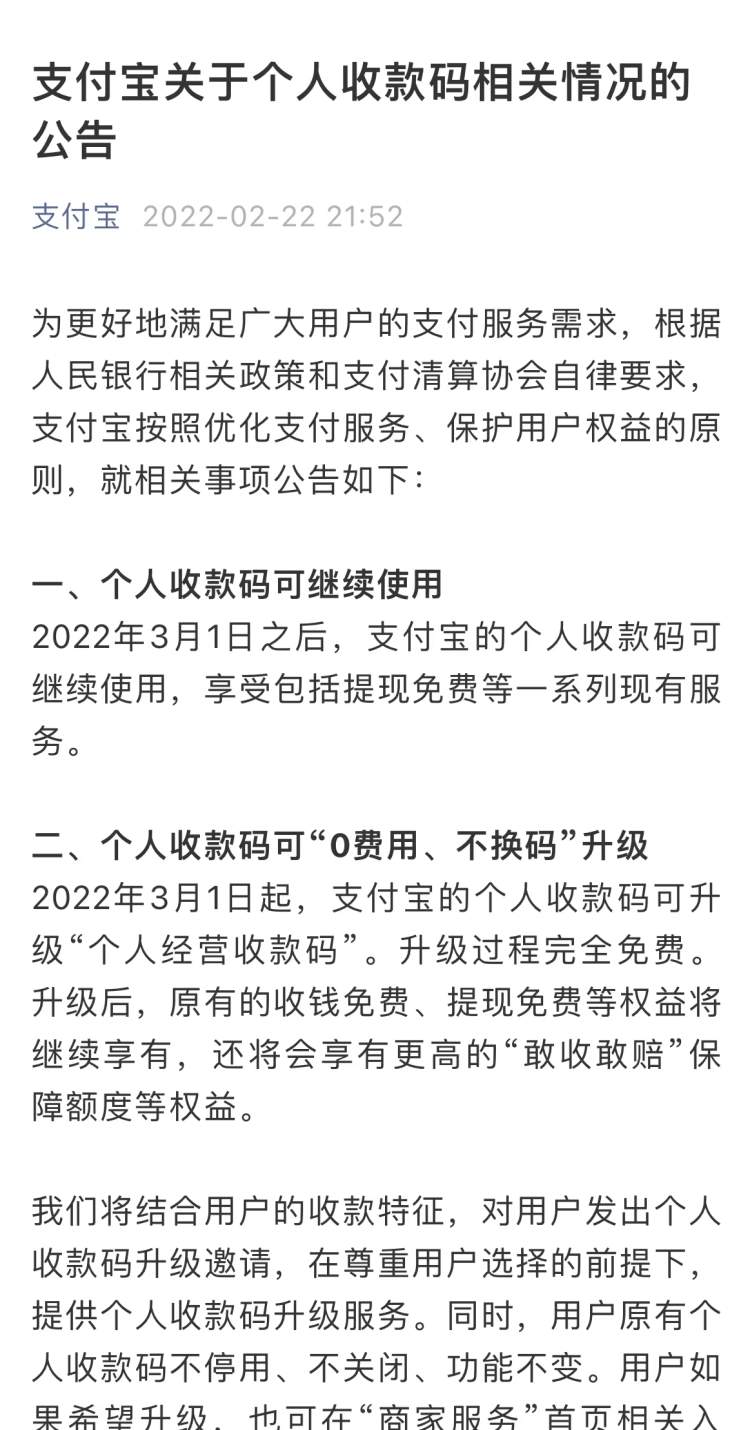The width and height of the screenshot is (750, 1430).
Task: Open the 支付宝 author link
Action: (x=76, y=216)
